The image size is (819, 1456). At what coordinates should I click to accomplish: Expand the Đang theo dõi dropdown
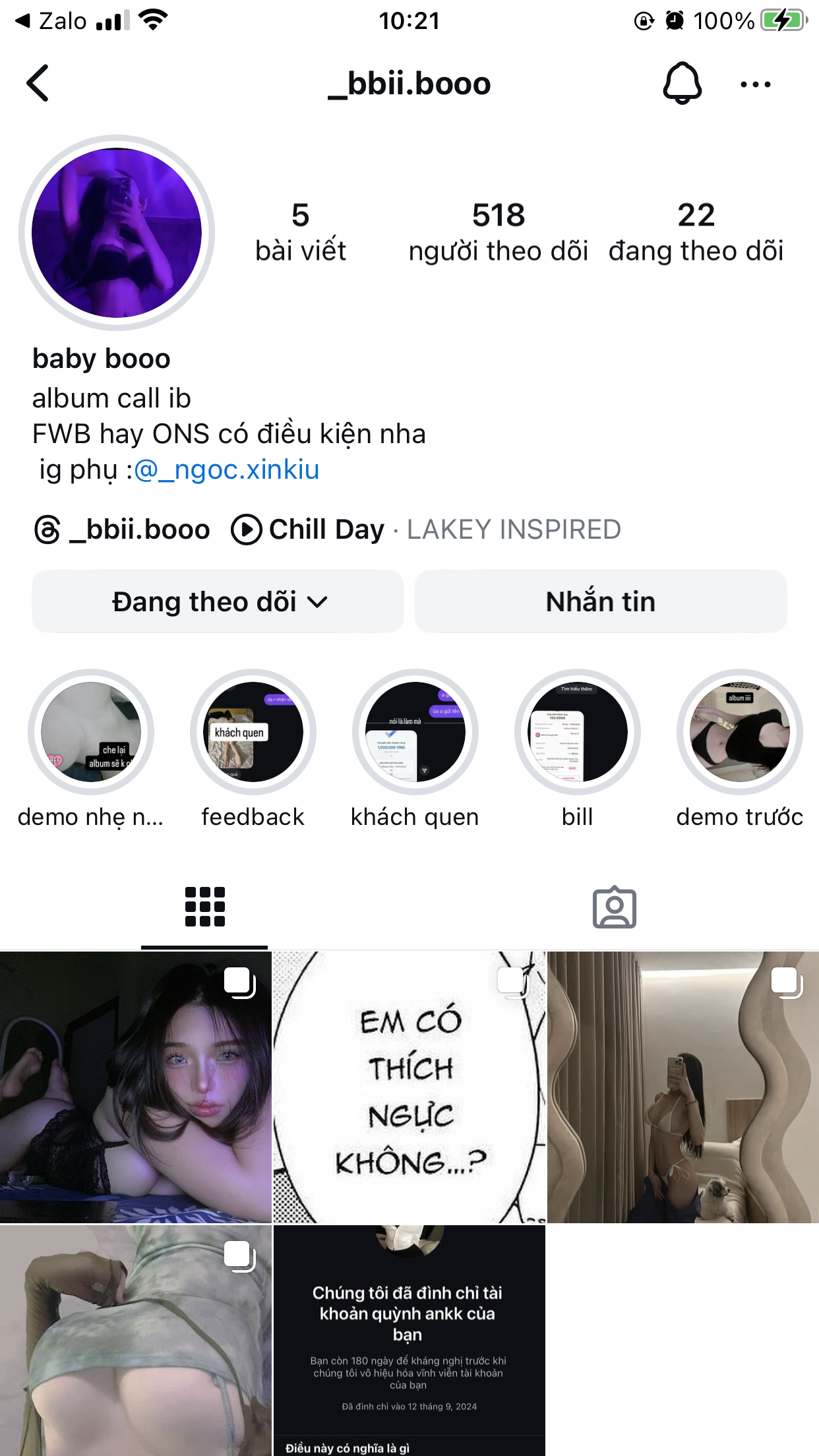(x=218, y=601)
